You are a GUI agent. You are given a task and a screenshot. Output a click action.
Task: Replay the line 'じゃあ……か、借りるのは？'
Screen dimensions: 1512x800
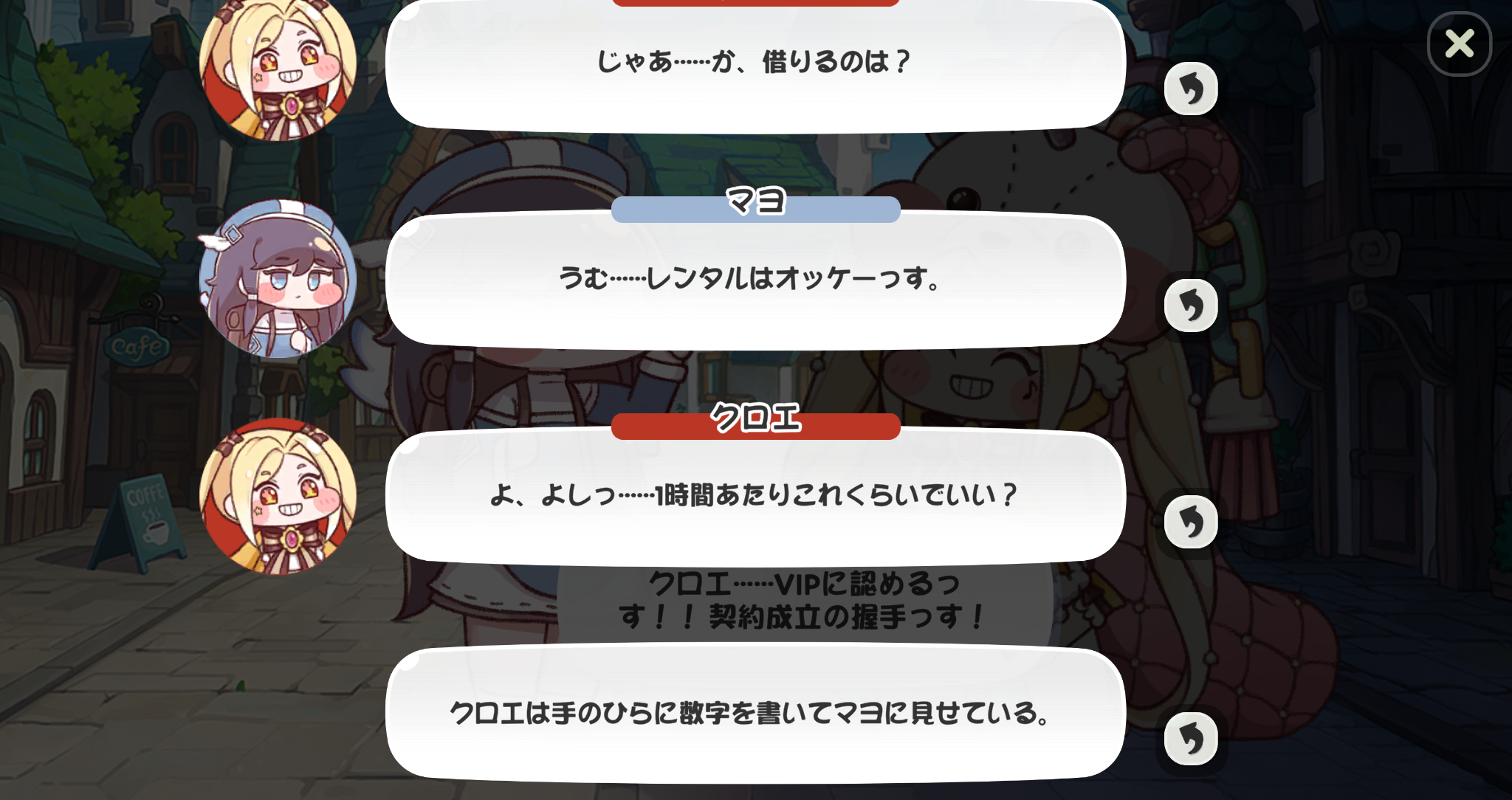pos(1190,89)
